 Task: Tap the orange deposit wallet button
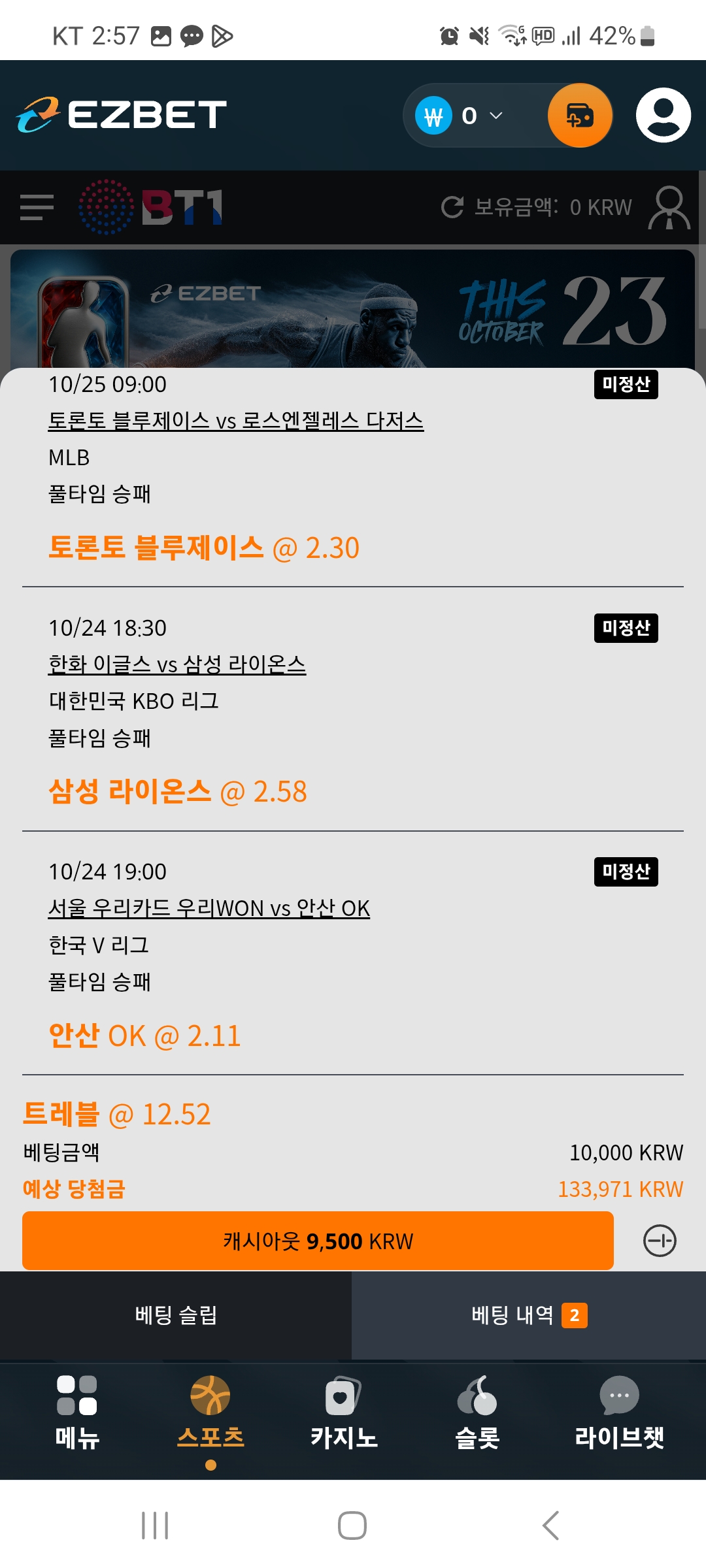(579, 116)
